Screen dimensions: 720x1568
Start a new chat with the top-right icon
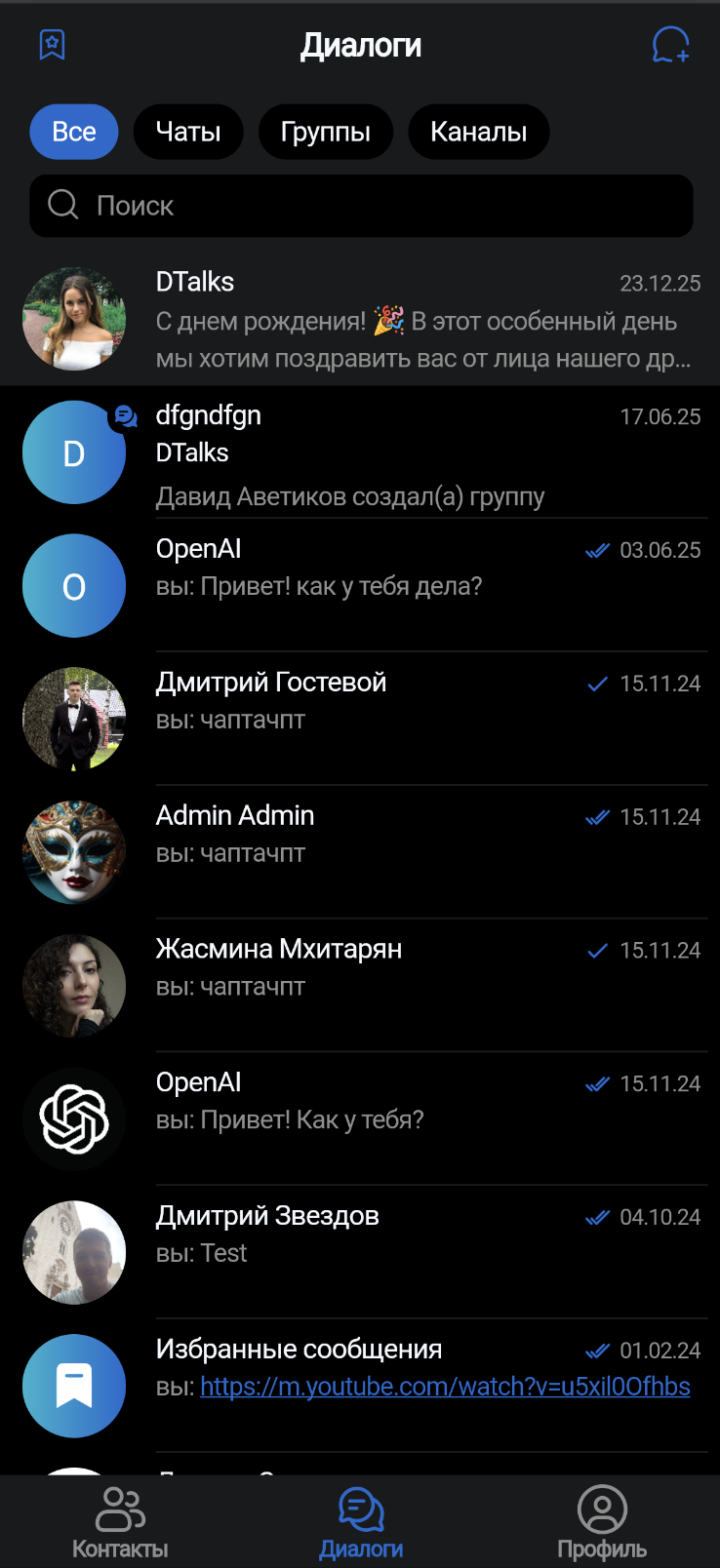[670, 44]
